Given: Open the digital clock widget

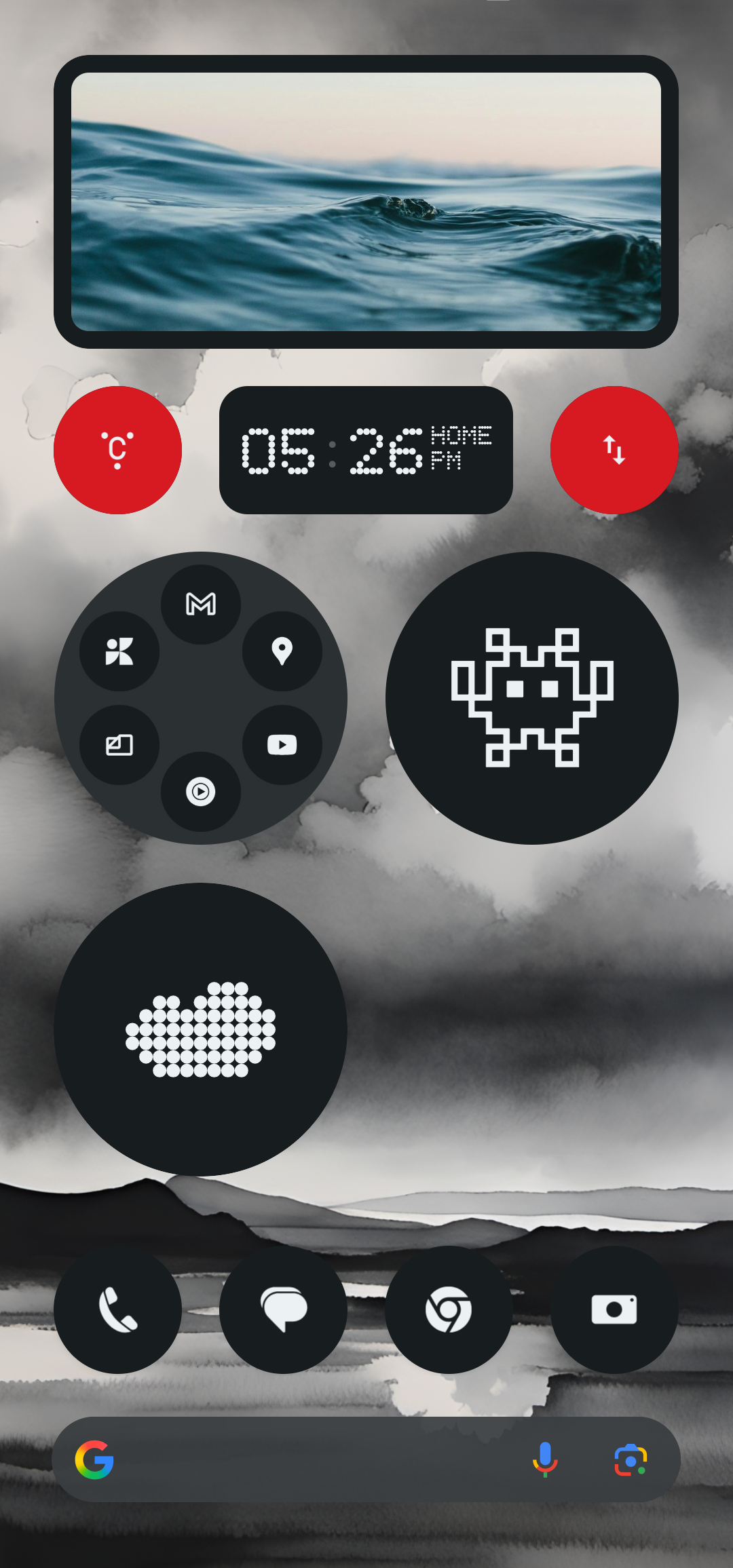Looking at the screenshot, I should 366,450.
